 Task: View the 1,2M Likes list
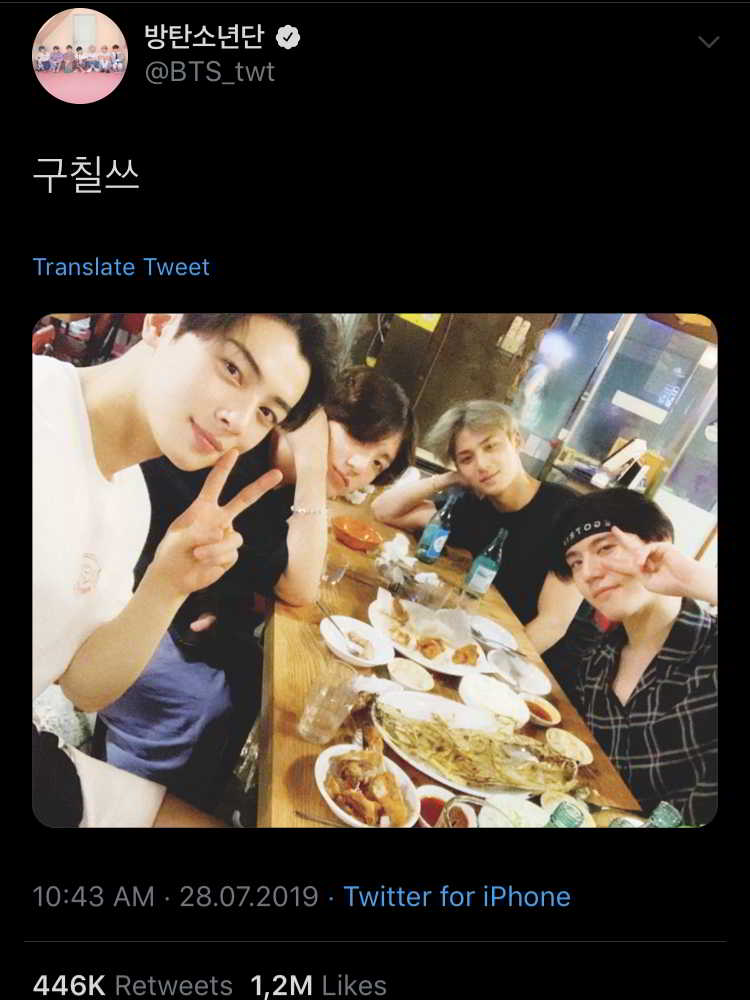[x=318, y=985]
